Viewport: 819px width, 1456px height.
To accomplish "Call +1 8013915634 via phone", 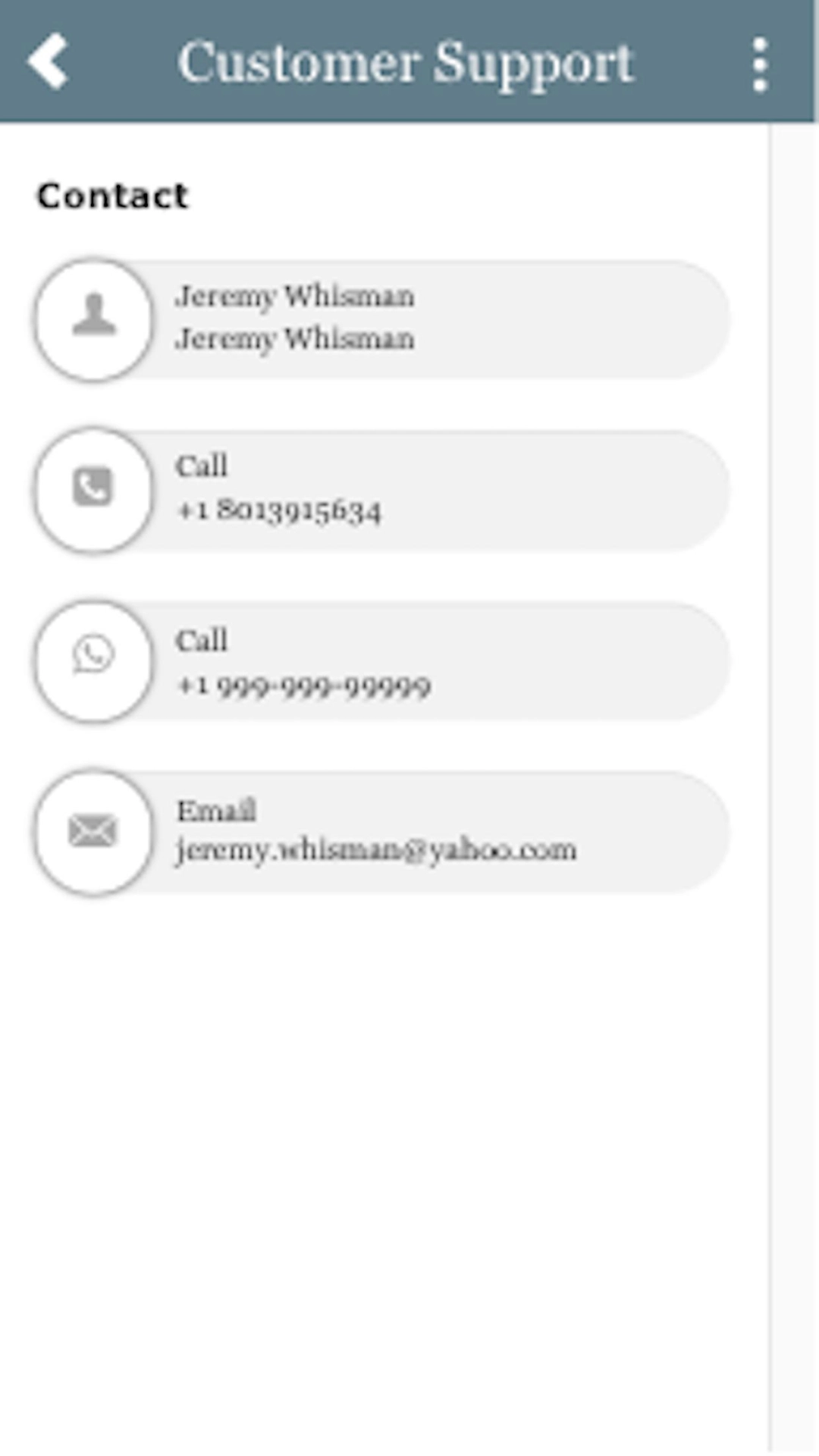I will tap(381, 490).
